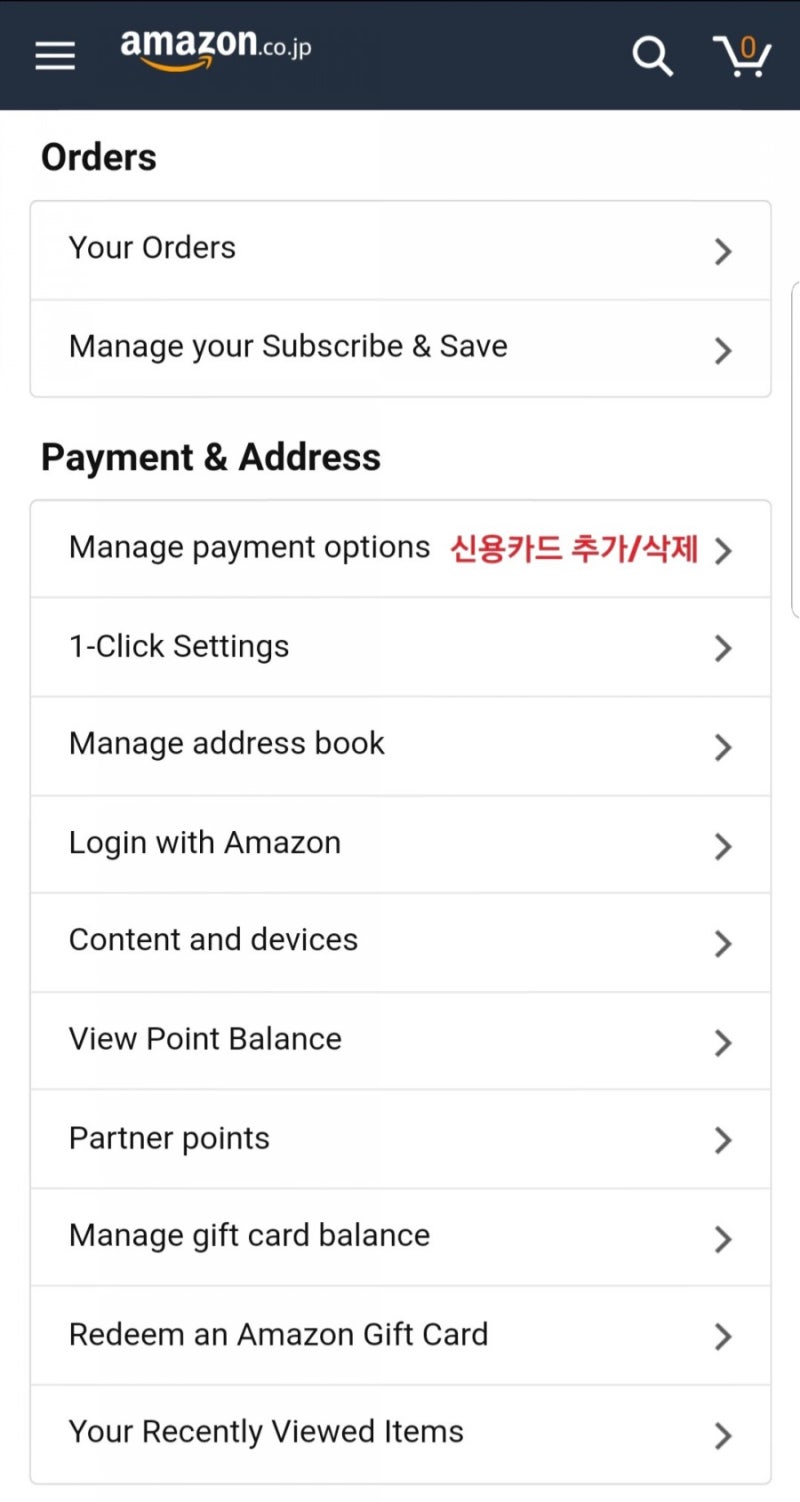Select Manage payment options
The width and height of the screenshot is (800, 1502).
pyautogui.click(x=400, y=549)
